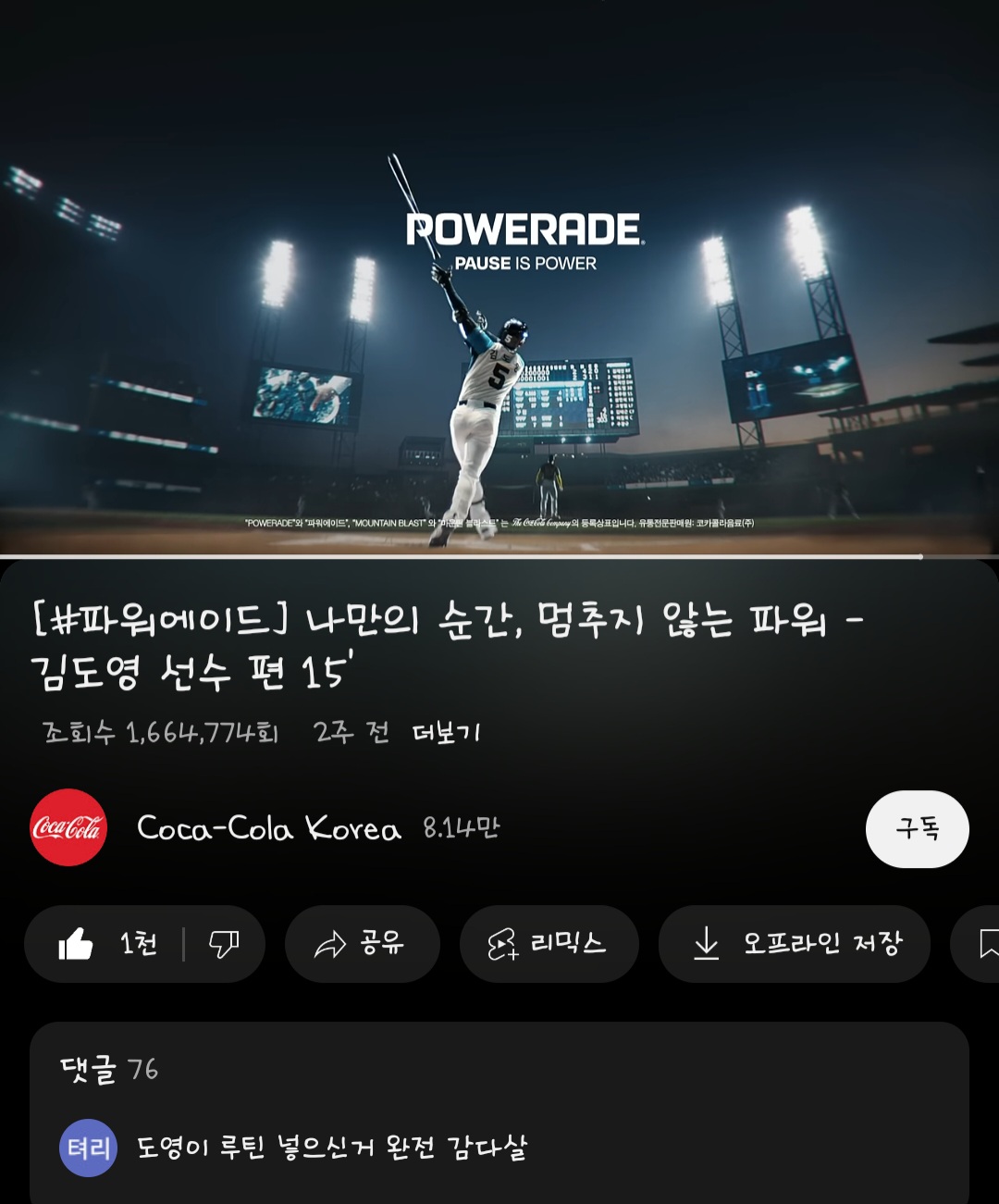Download video with 오프라인 저장
The image size is (999, 1204).
coord(794,944)
